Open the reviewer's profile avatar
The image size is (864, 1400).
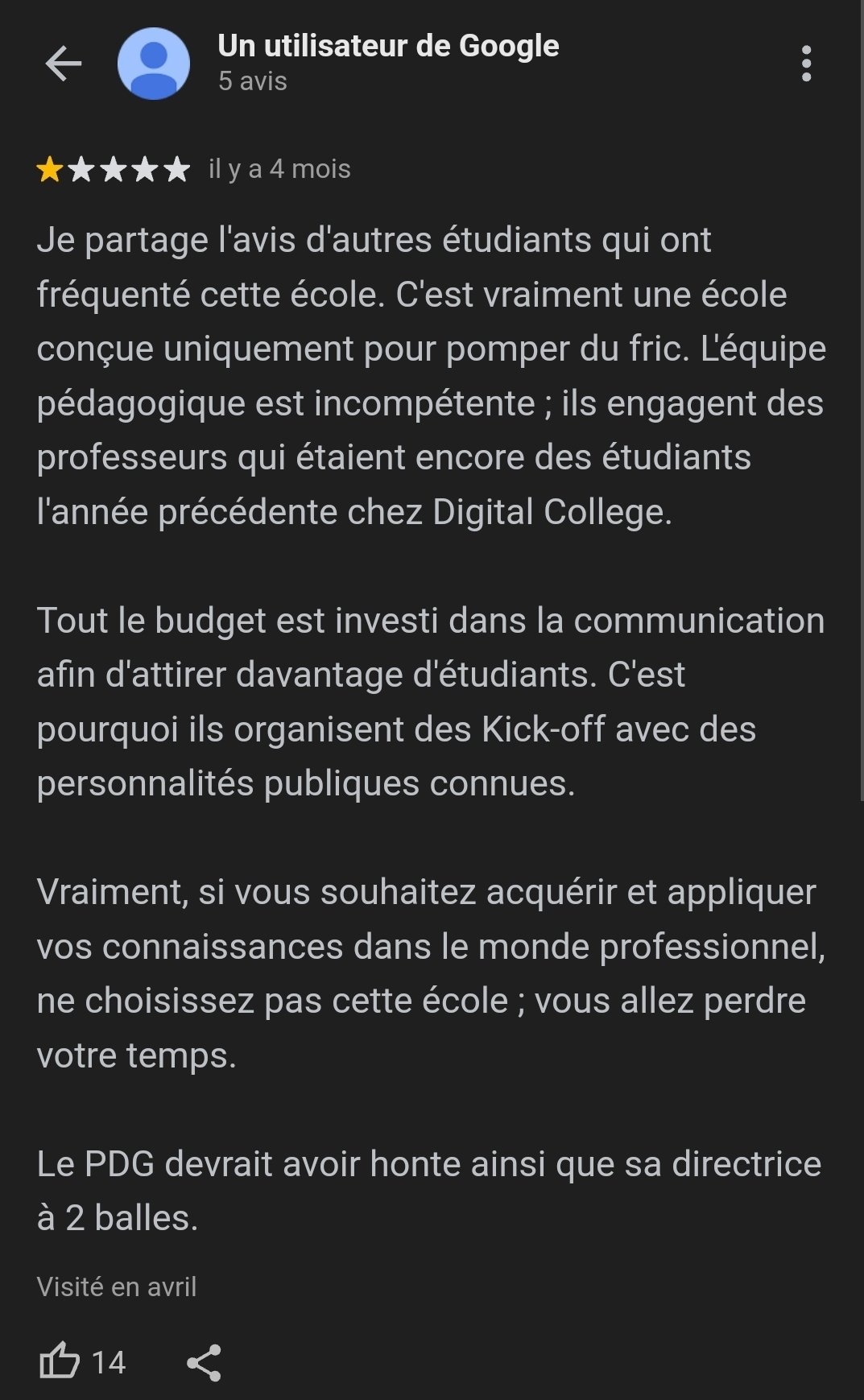(x=154, y=64)
